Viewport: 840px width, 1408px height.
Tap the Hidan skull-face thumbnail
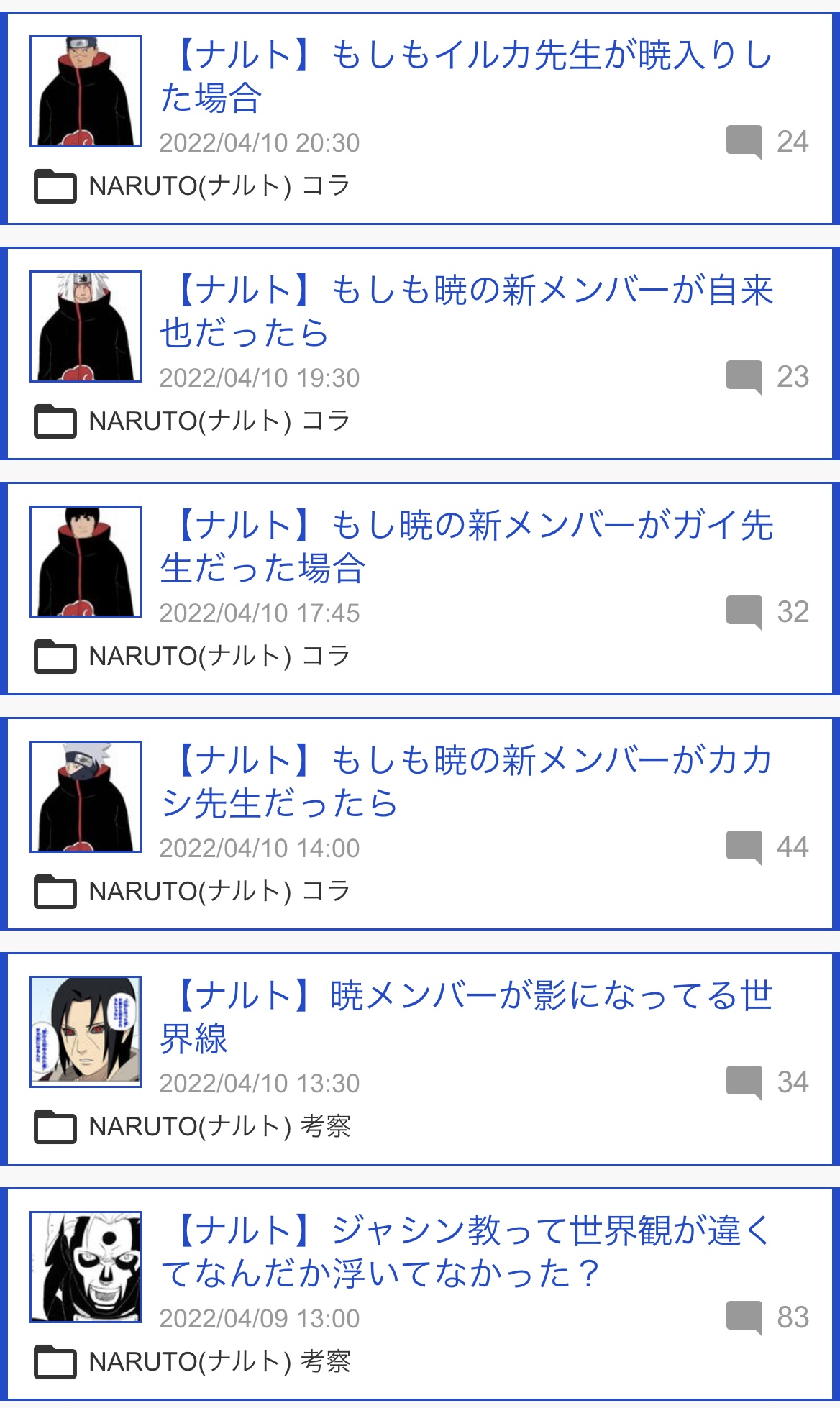coord(86,1267)
